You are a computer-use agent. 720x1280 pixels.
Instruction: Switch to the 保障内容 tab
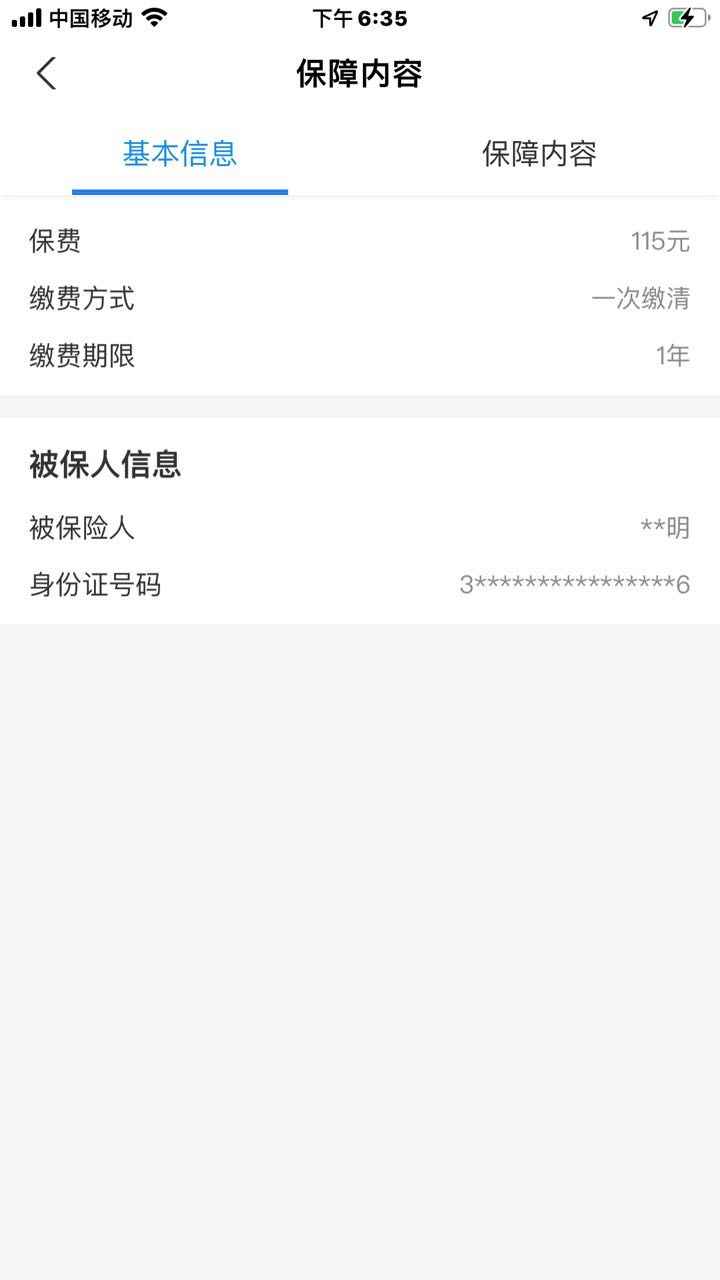click(540, 154)
